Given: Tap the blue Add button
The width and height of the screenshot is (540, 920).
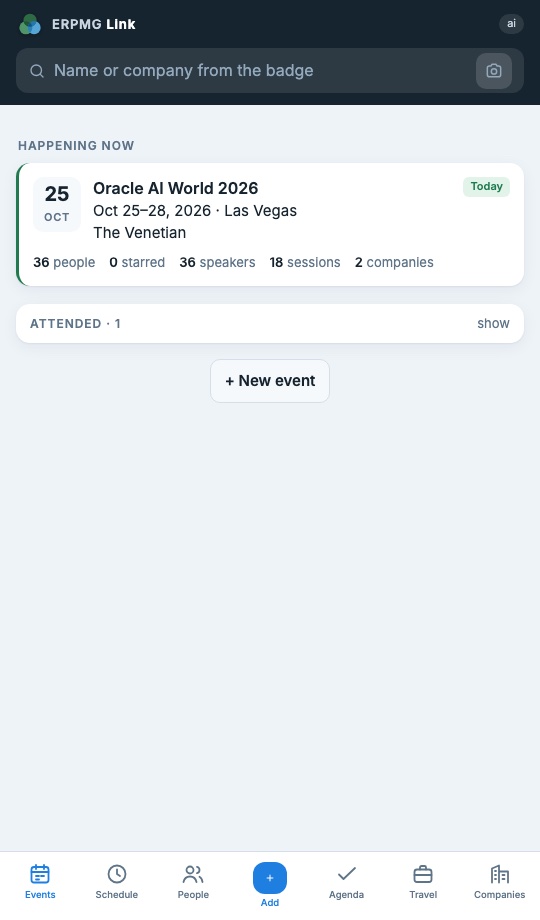Looking at the screenshot, I should (270, 878).
